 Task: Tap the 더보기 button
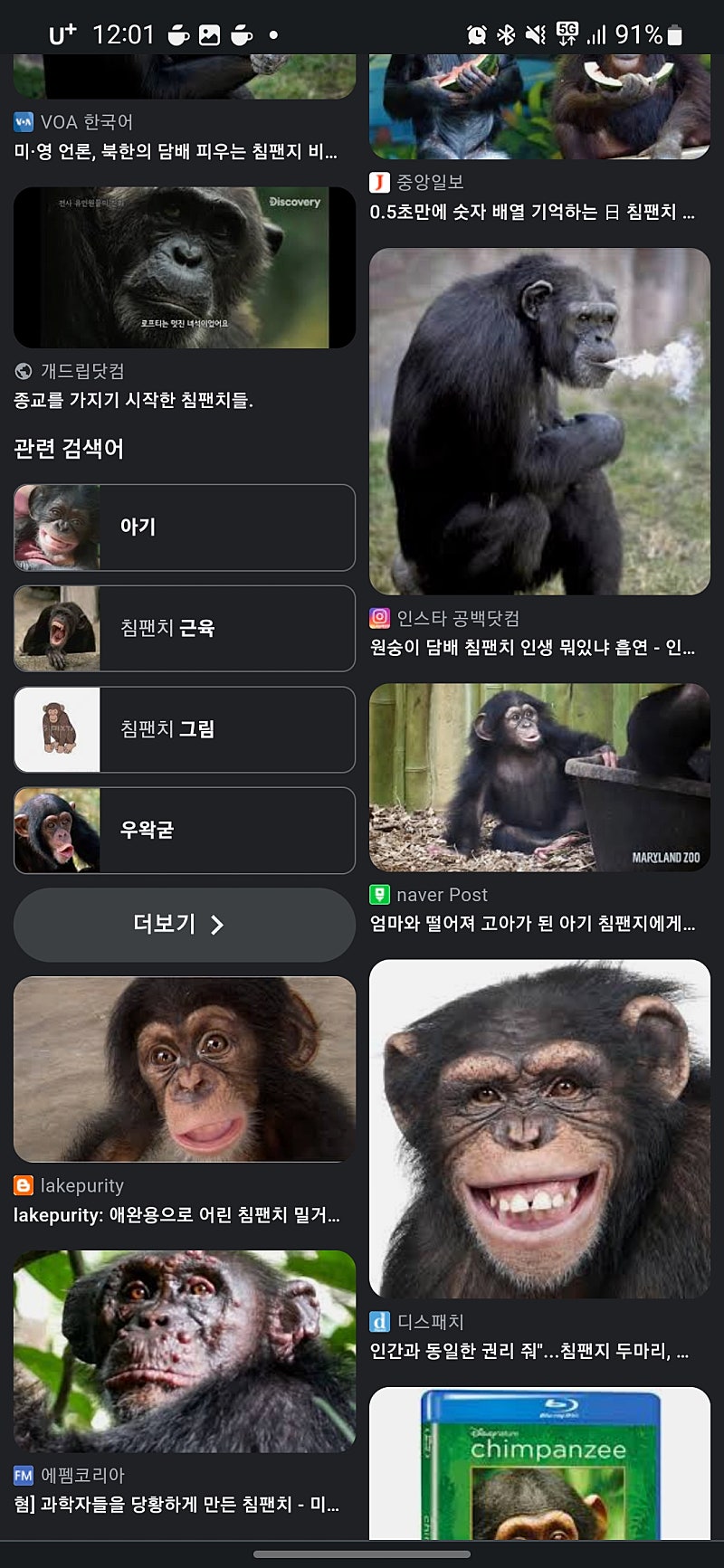click(185, 925)
